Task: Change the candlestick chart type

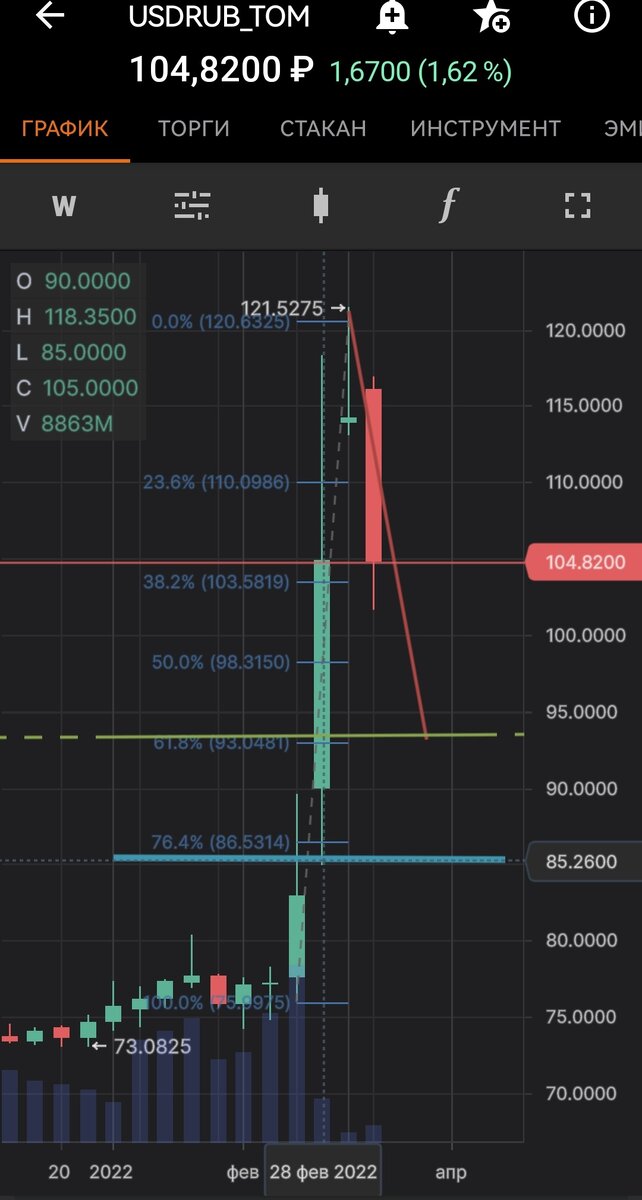Action: coord(321,206)
